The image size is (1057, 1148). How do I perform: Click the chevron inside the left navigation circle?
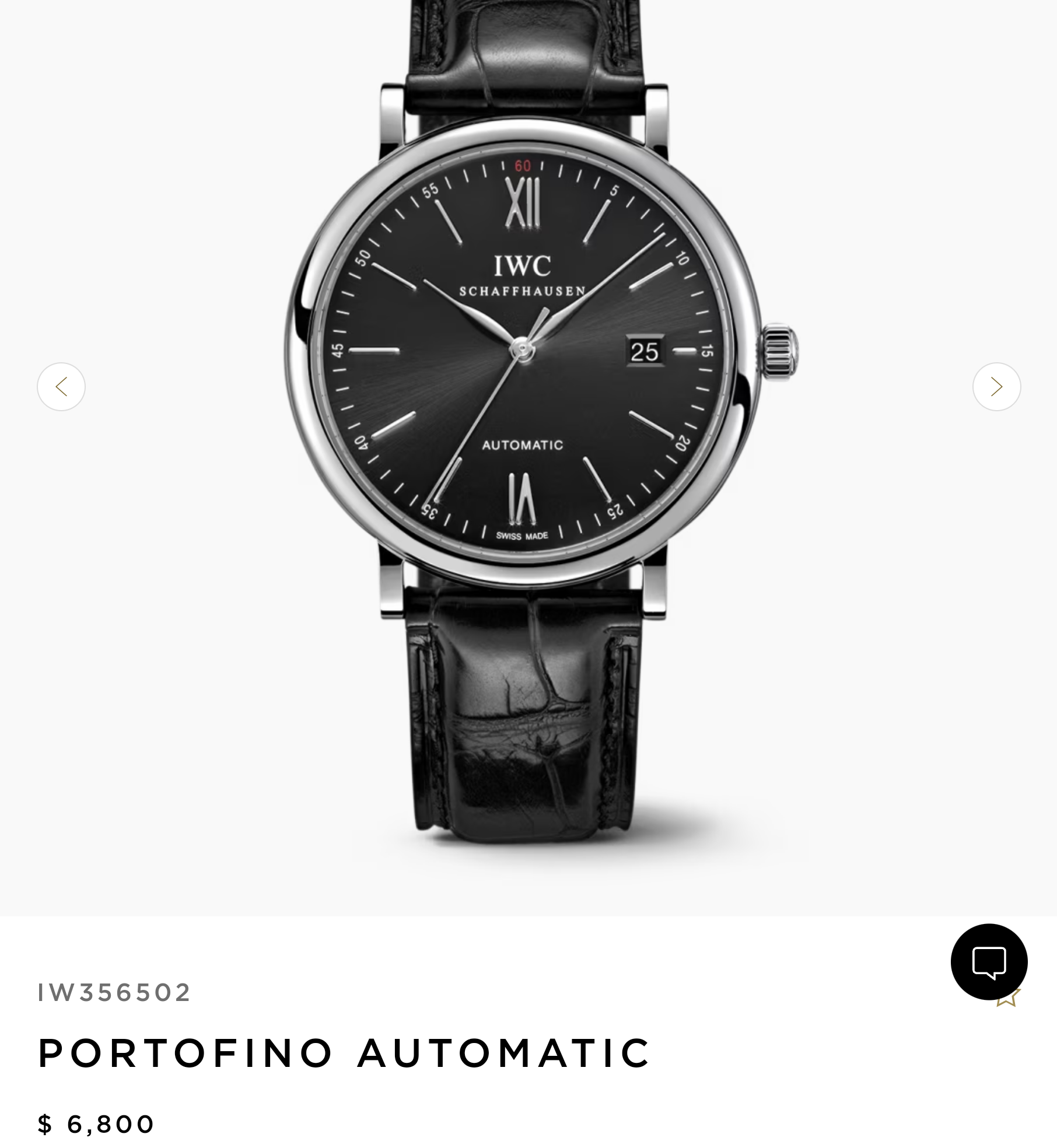click(61, 386)
